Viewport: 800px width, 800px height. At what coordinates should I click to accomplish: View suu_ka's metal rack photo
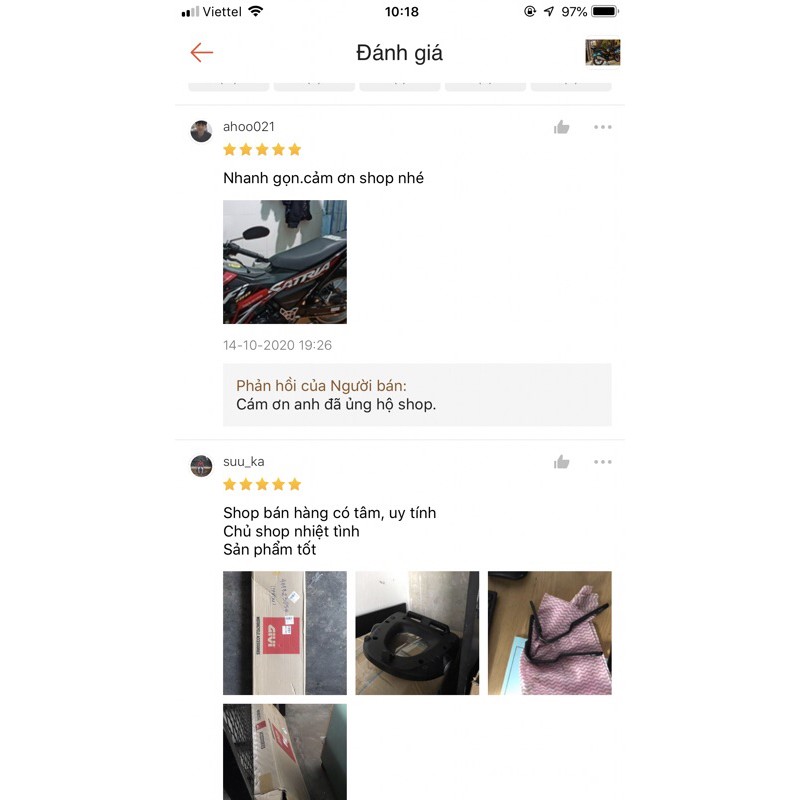549,633
